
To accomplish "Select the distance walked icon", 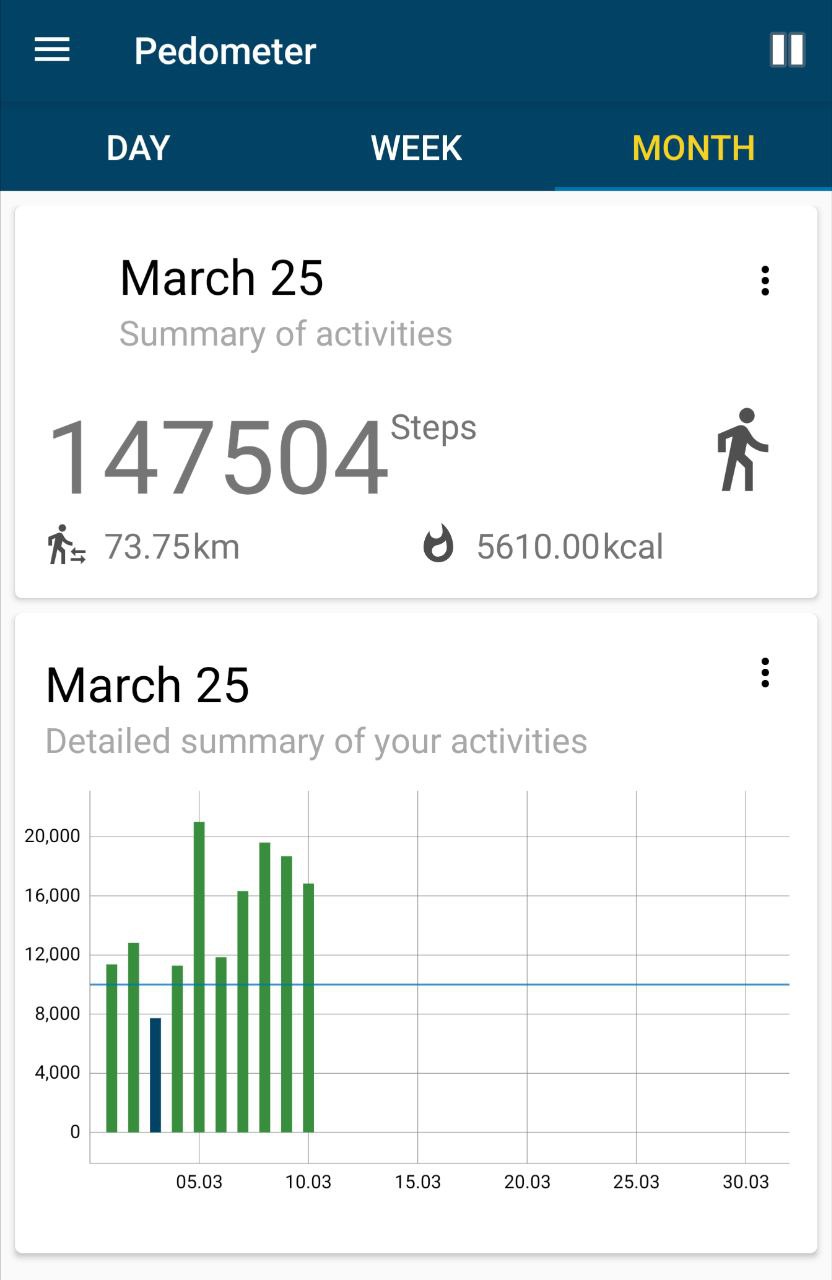I will point(64,545).
